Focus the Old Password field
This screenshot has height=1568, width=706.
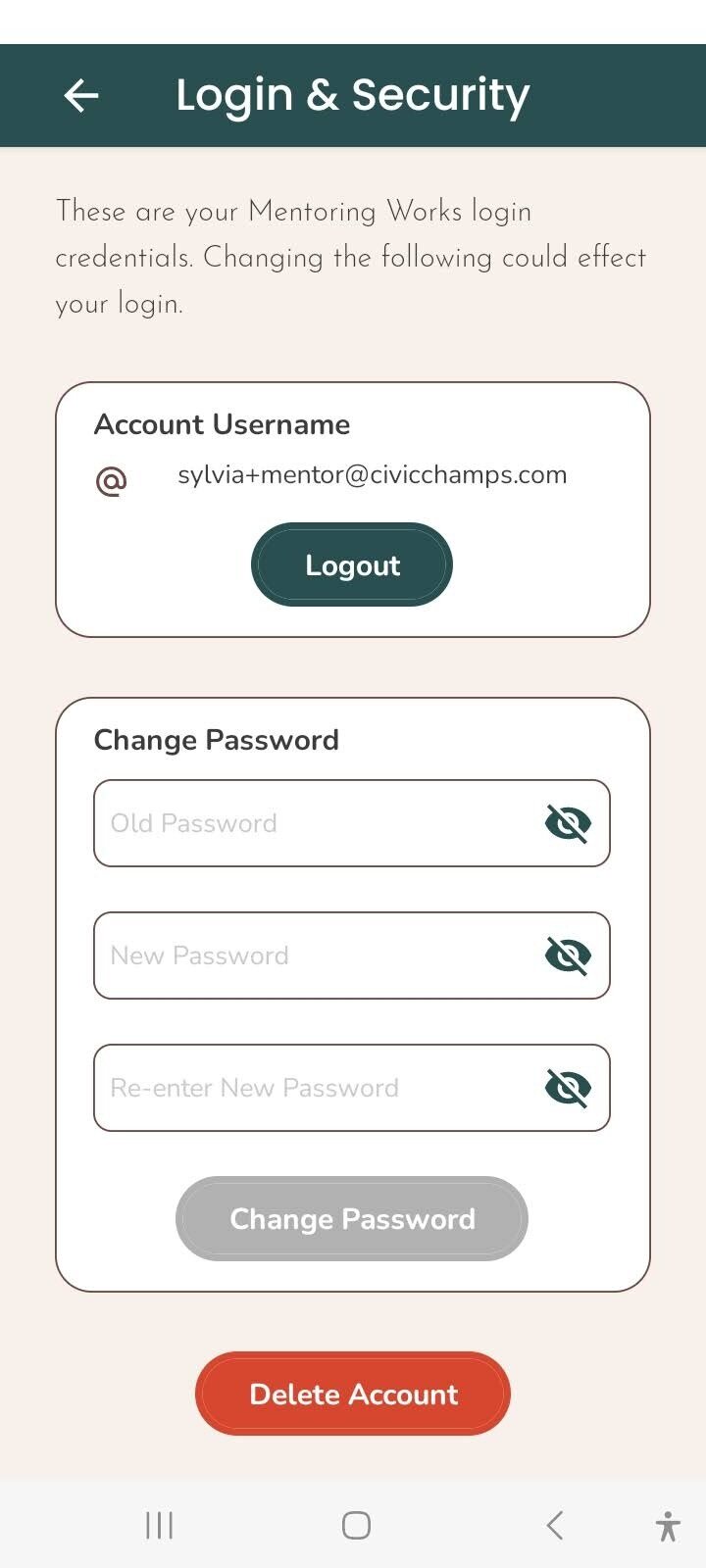(x=314, y=823)
